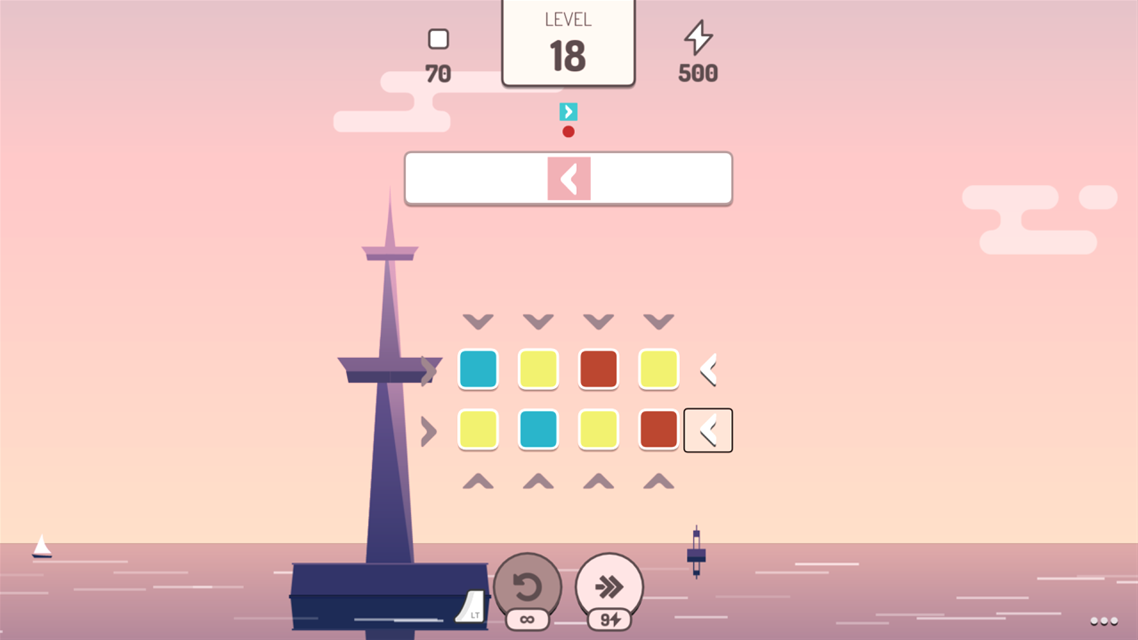
Task: Open the three-dot menu
Action: click(x=1103, y=621)
